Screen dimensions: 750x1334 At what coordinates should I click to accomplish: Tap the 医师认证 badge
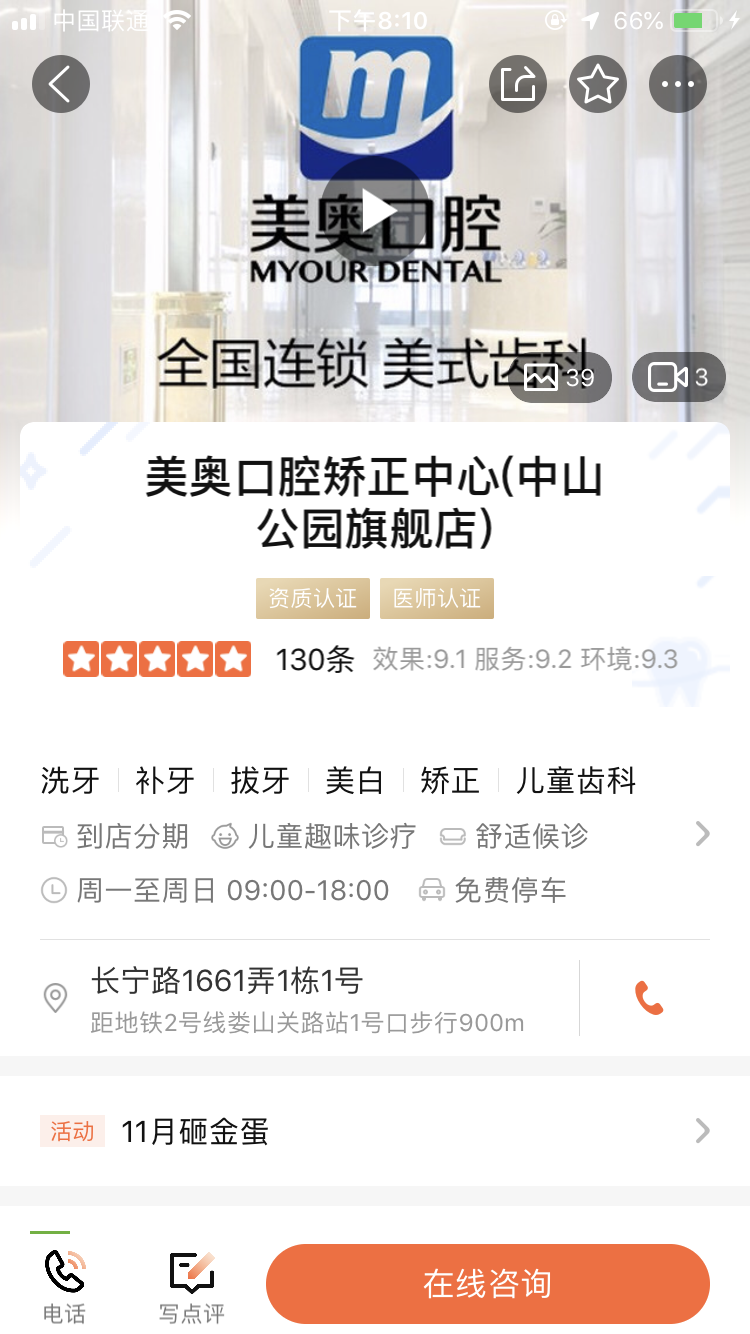click(437, 598)
